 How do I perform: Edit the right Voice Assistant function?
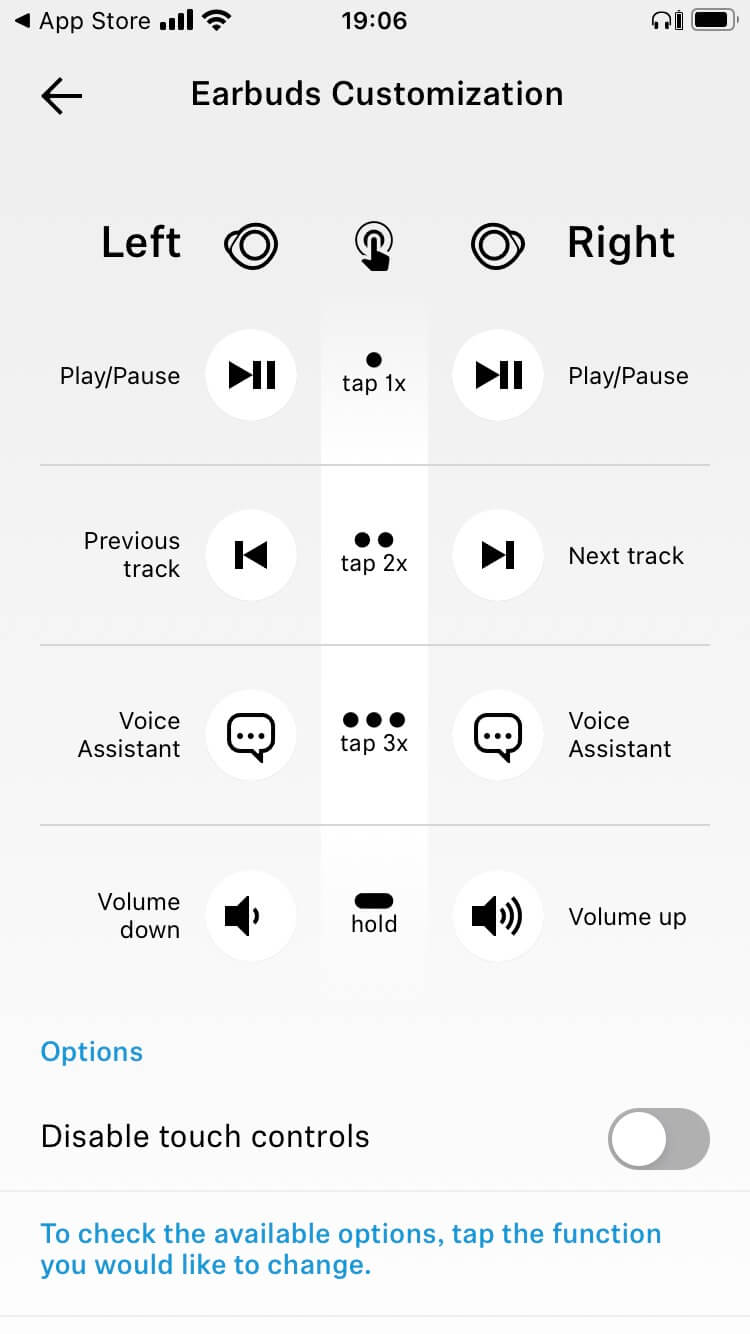498,735
